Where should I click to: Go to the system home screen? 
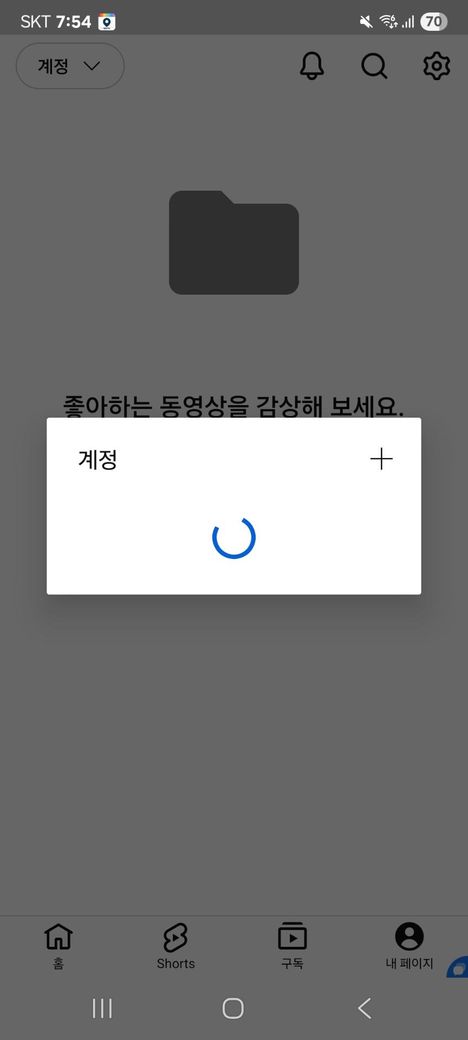click(x=233, y=1008)
